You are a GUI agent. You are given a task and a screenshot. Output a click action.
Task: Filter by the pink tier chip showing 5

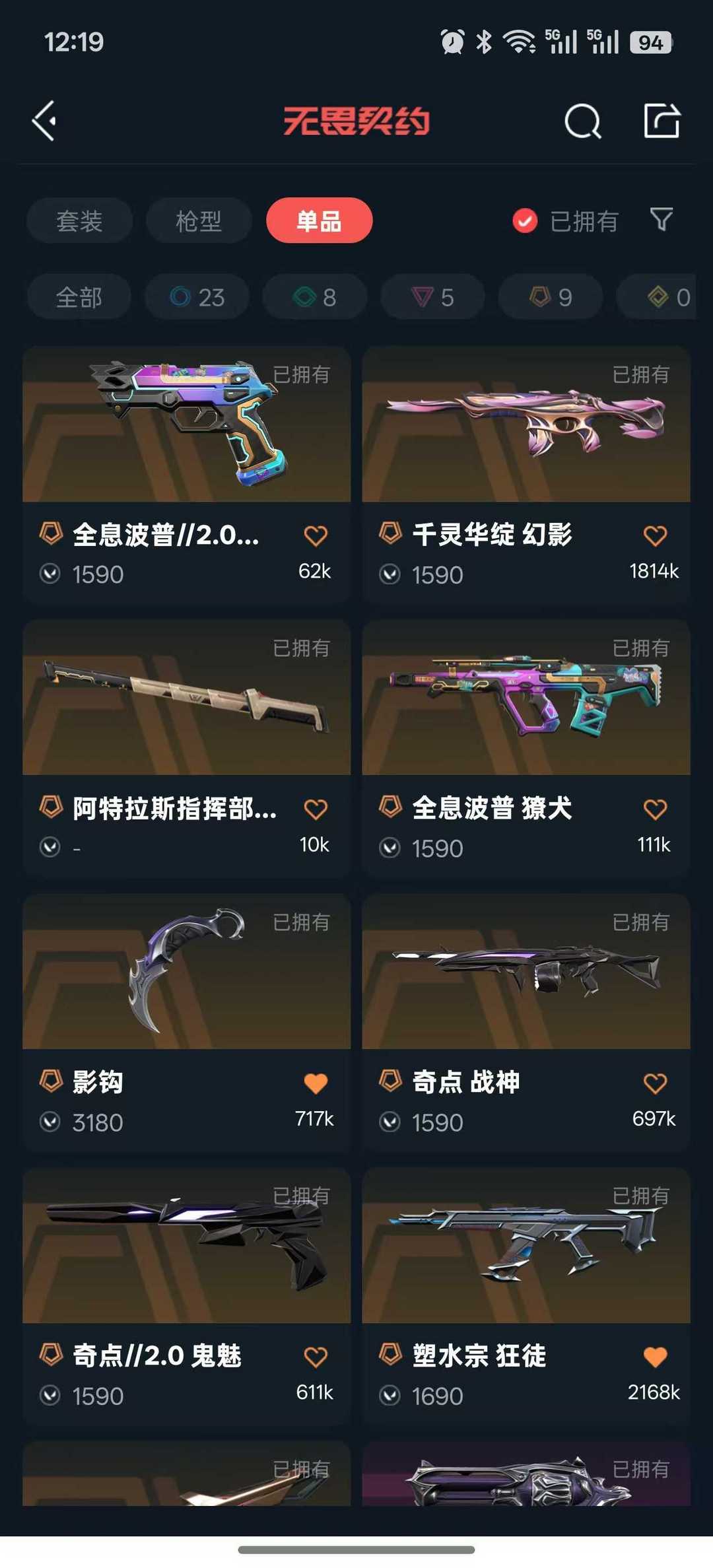pos(432,297)
